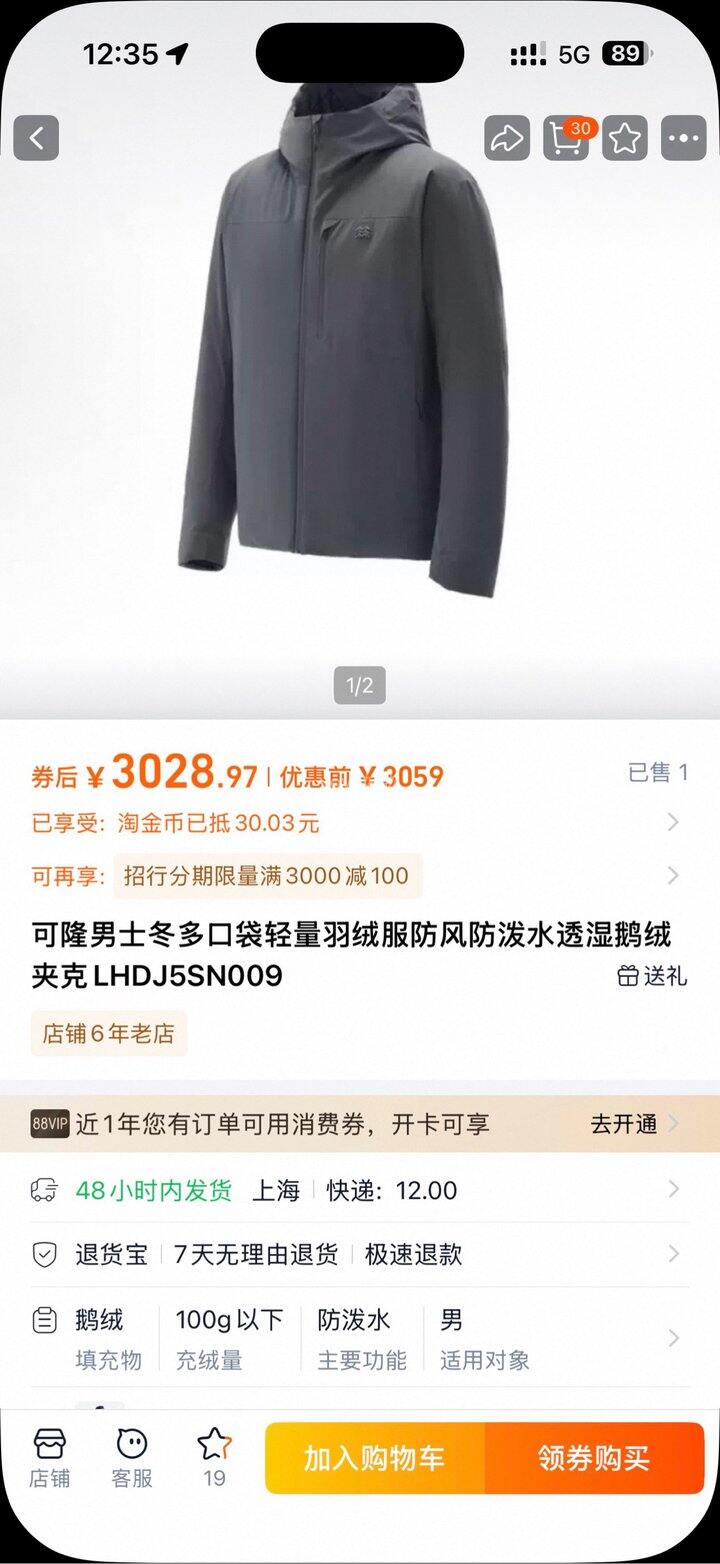Viewport: 720px width, 1564px height.
Task: Expand the 鹅绒 product parameters row
Action: point(358,1338)
